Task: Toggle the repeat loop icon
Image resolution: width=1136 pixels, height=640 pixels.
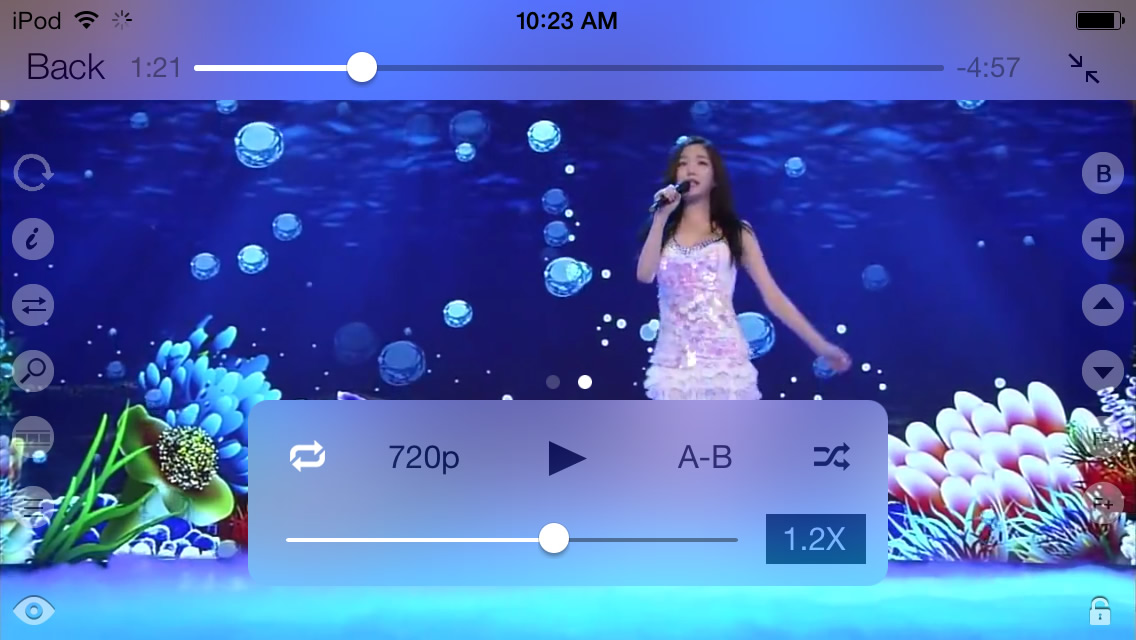Action: pyautogui.click(x=307, y=458)
